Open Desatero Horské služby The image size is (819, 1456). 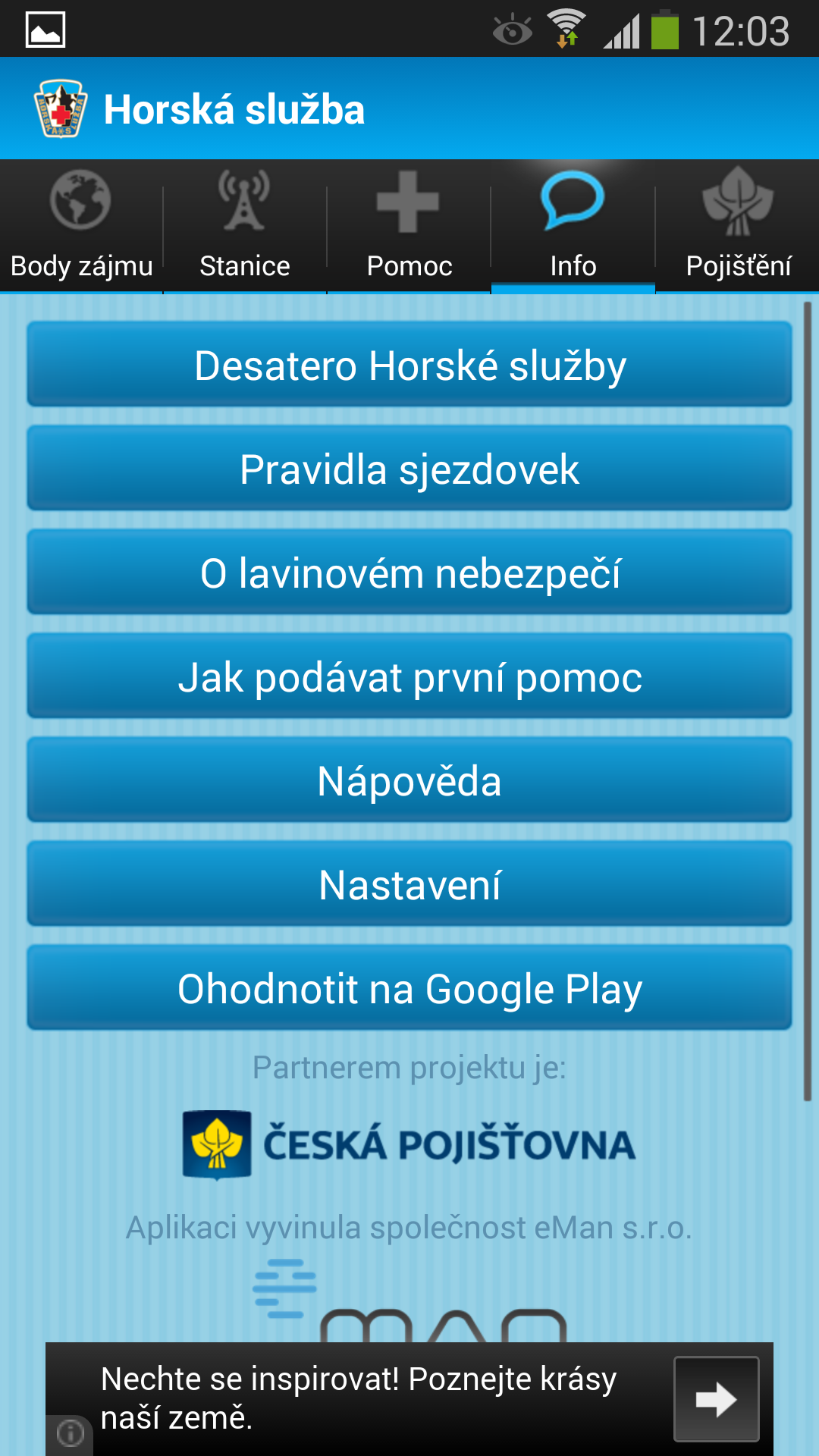pyautogui.click(x=409, y=365)
